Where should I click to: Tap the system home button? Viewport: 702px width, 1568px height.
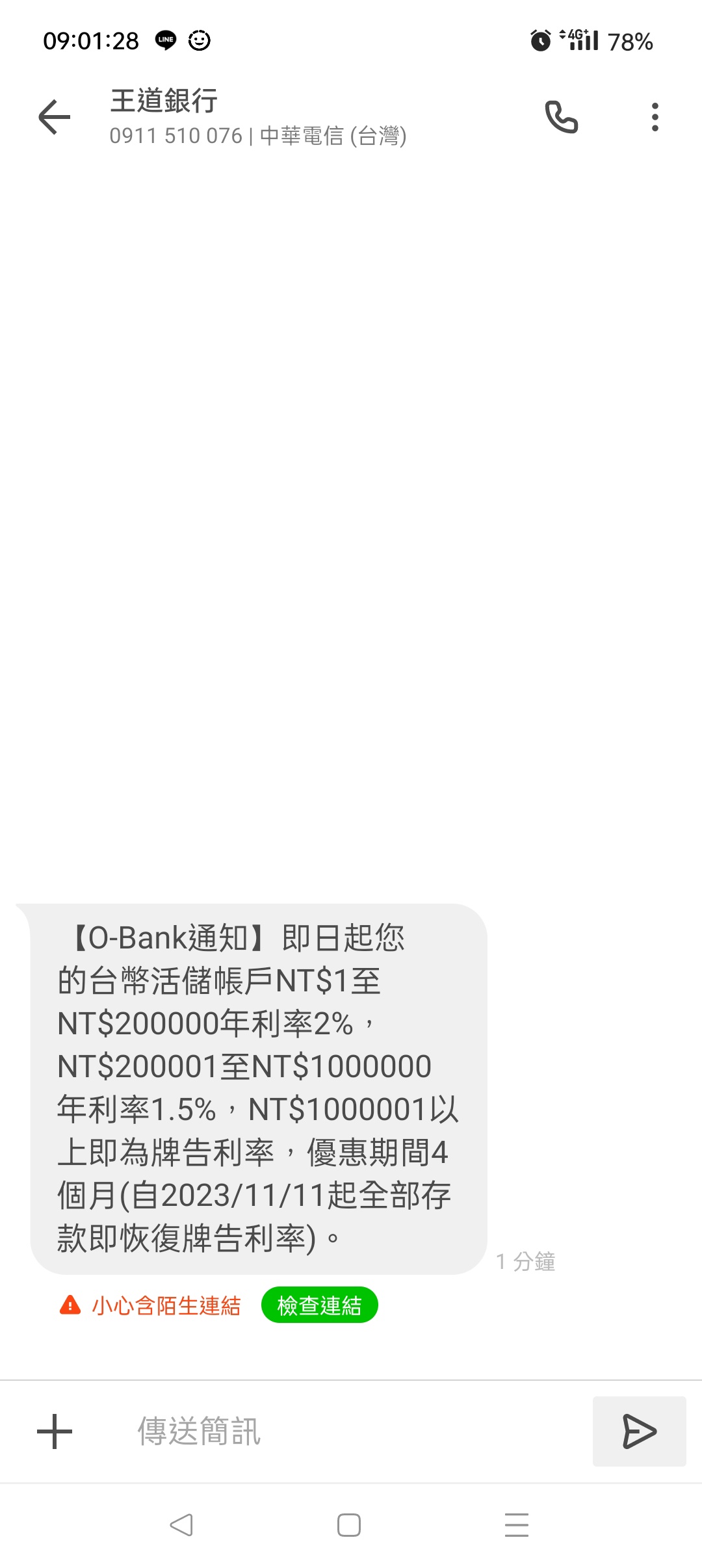point(349,1525)
